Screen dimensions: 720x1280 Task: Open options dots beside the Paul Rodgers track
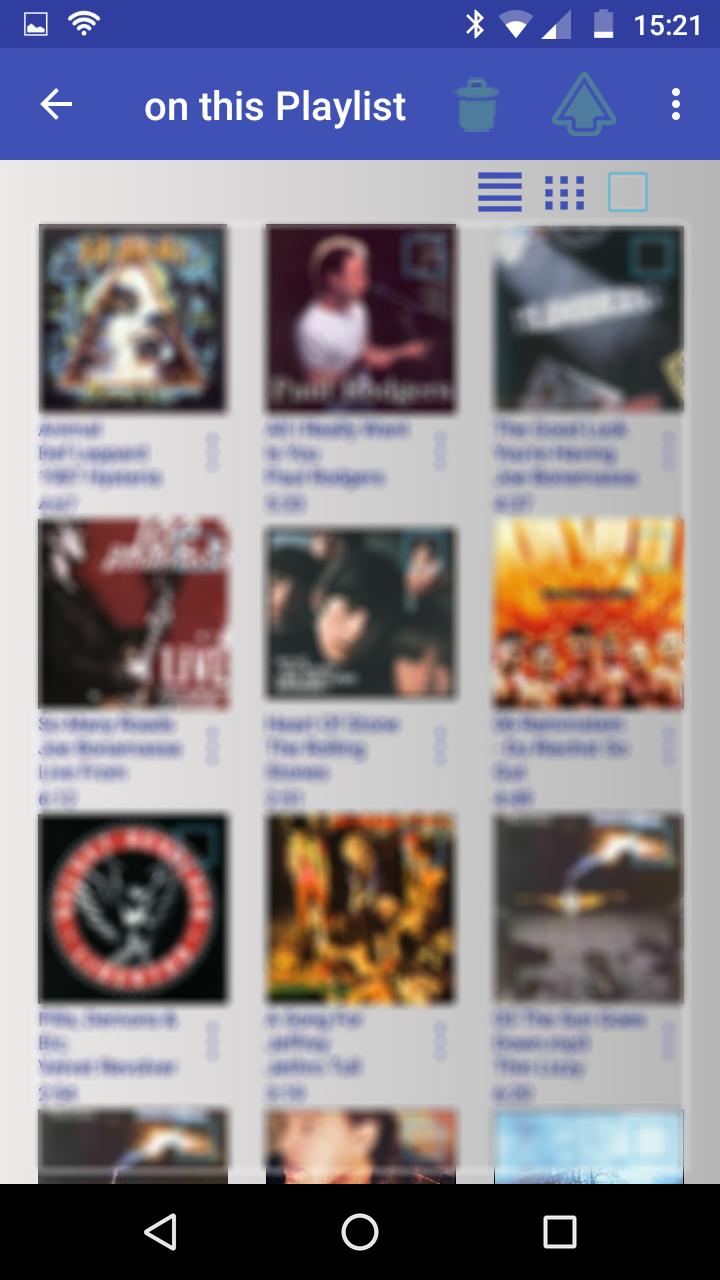[x=439, y=452]
